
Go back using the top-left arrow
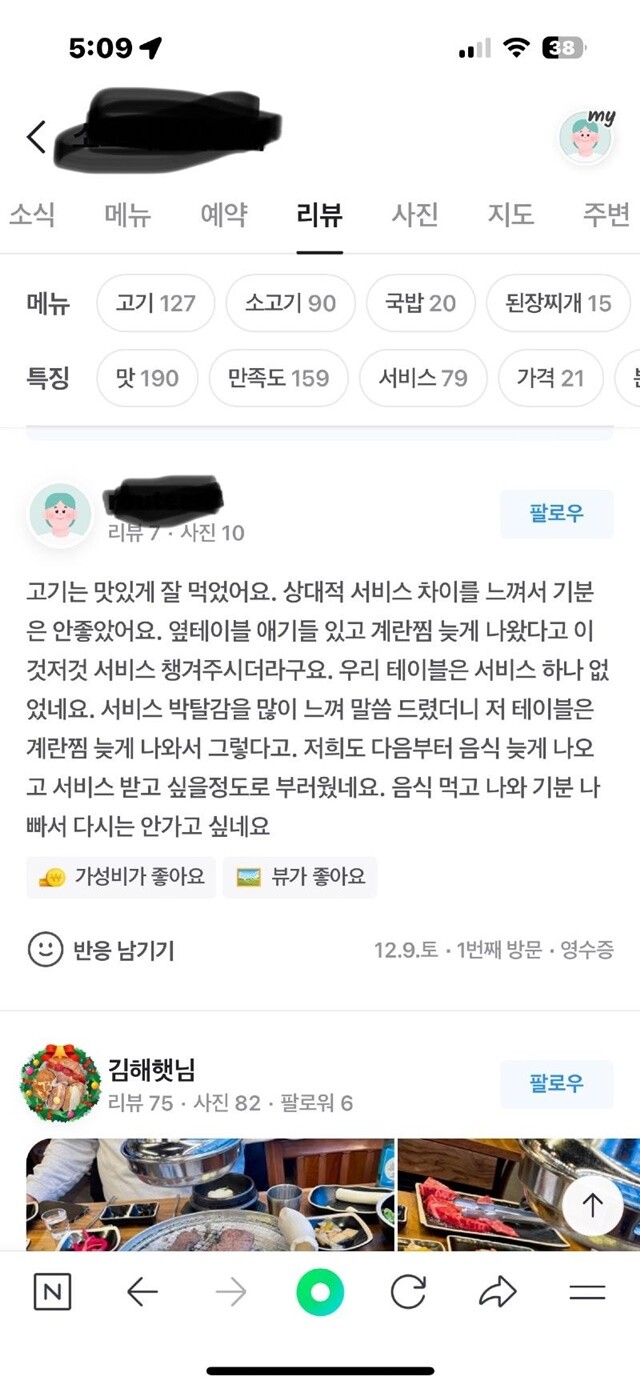coord(36,137)
